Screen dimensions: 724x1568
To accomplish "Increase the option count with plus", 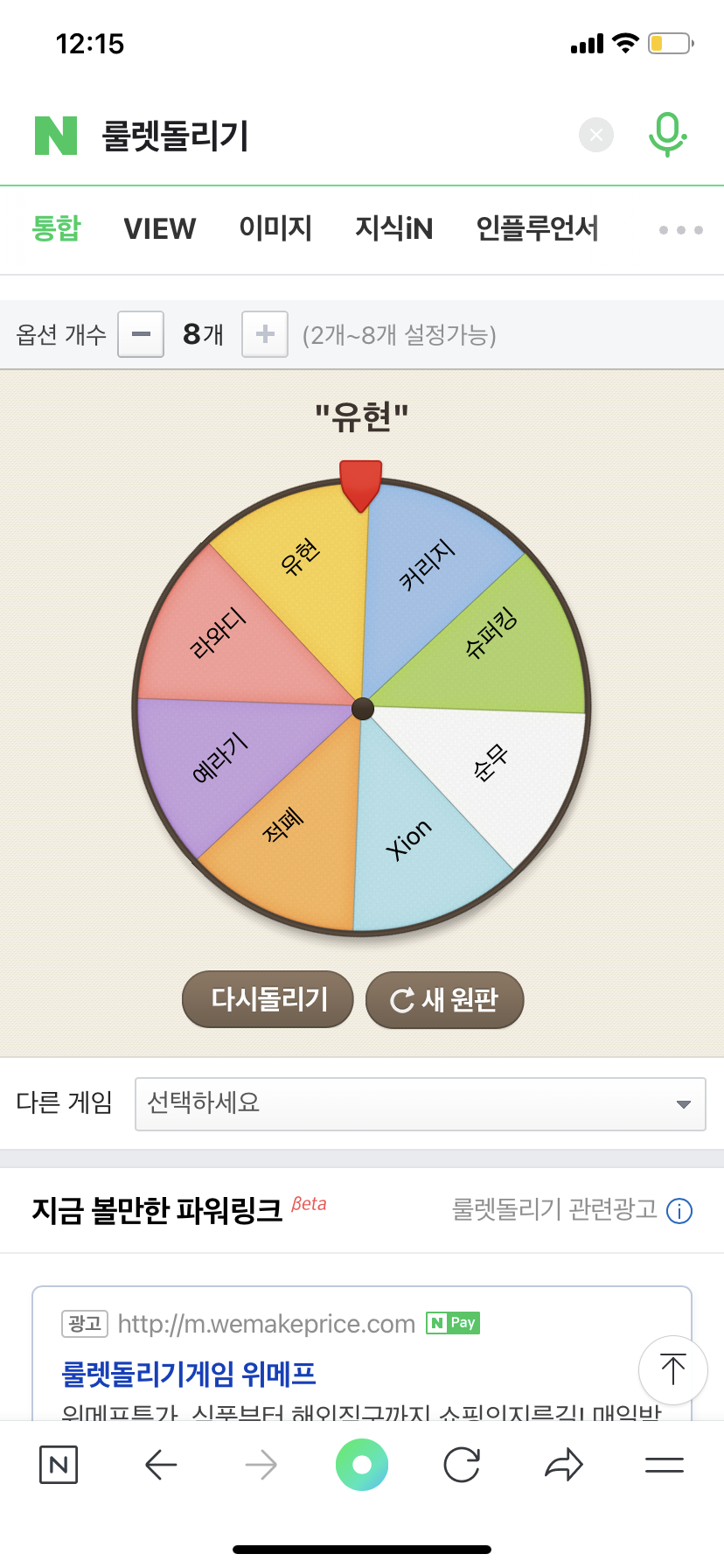I will pyautogui.click(x=265, y=334).
